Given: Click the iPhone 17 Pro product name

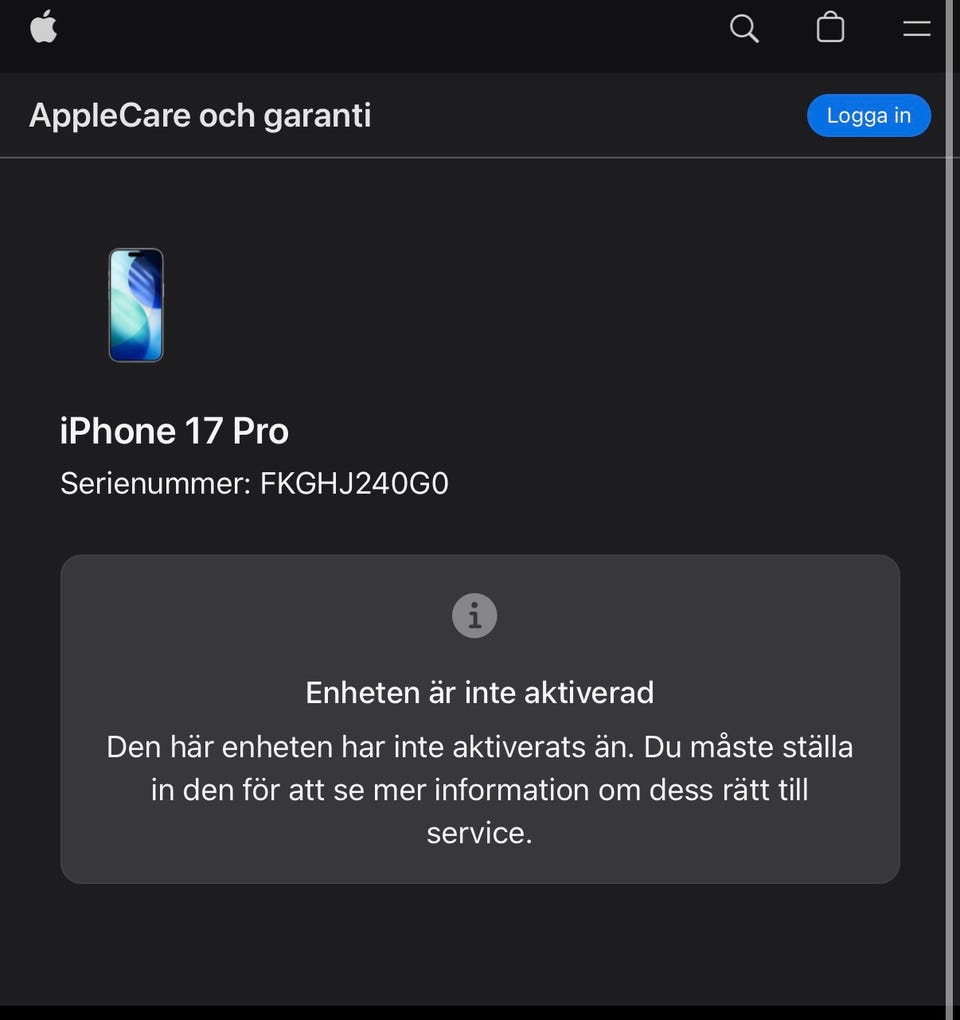Looking at the screenshot, I should pyautogui.click(x=174, y=430).
